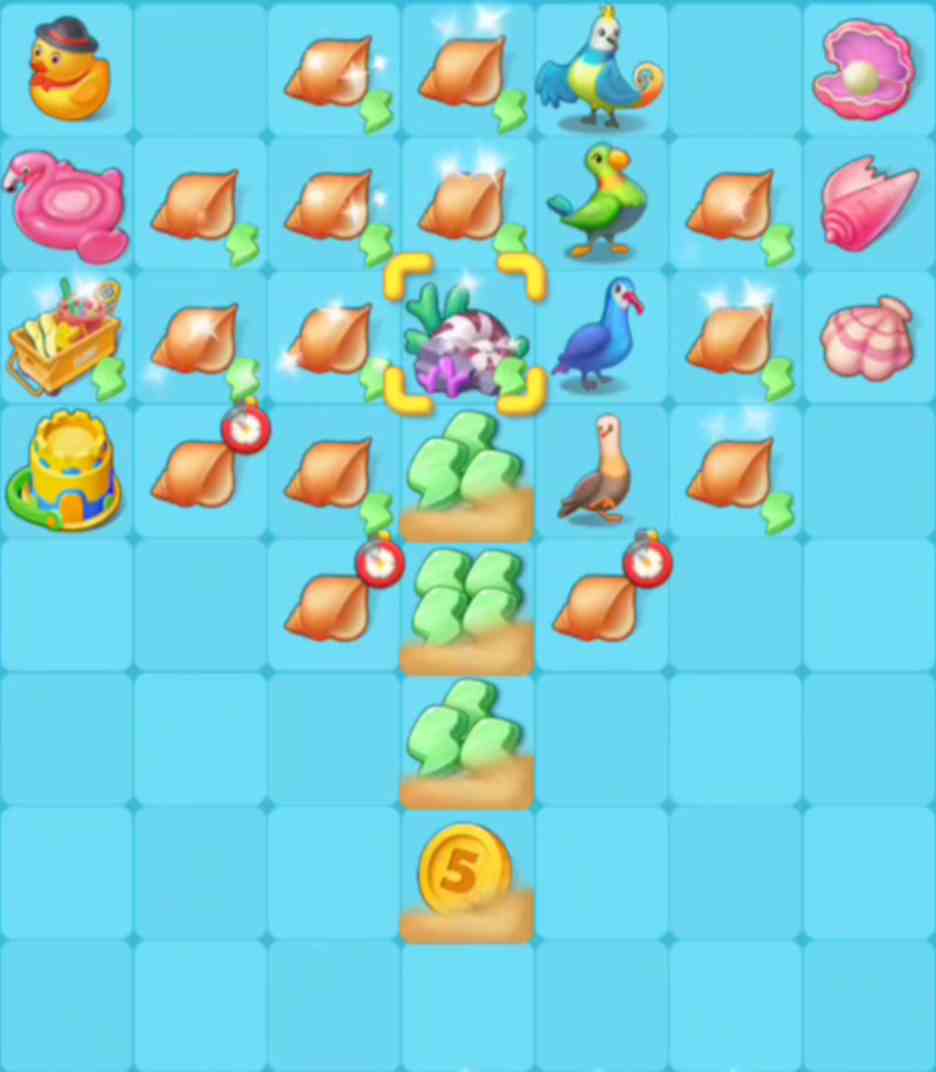The image size is (936, 1072).
Task: Select the pink flamingo pool float
Action: pos(68,205)
